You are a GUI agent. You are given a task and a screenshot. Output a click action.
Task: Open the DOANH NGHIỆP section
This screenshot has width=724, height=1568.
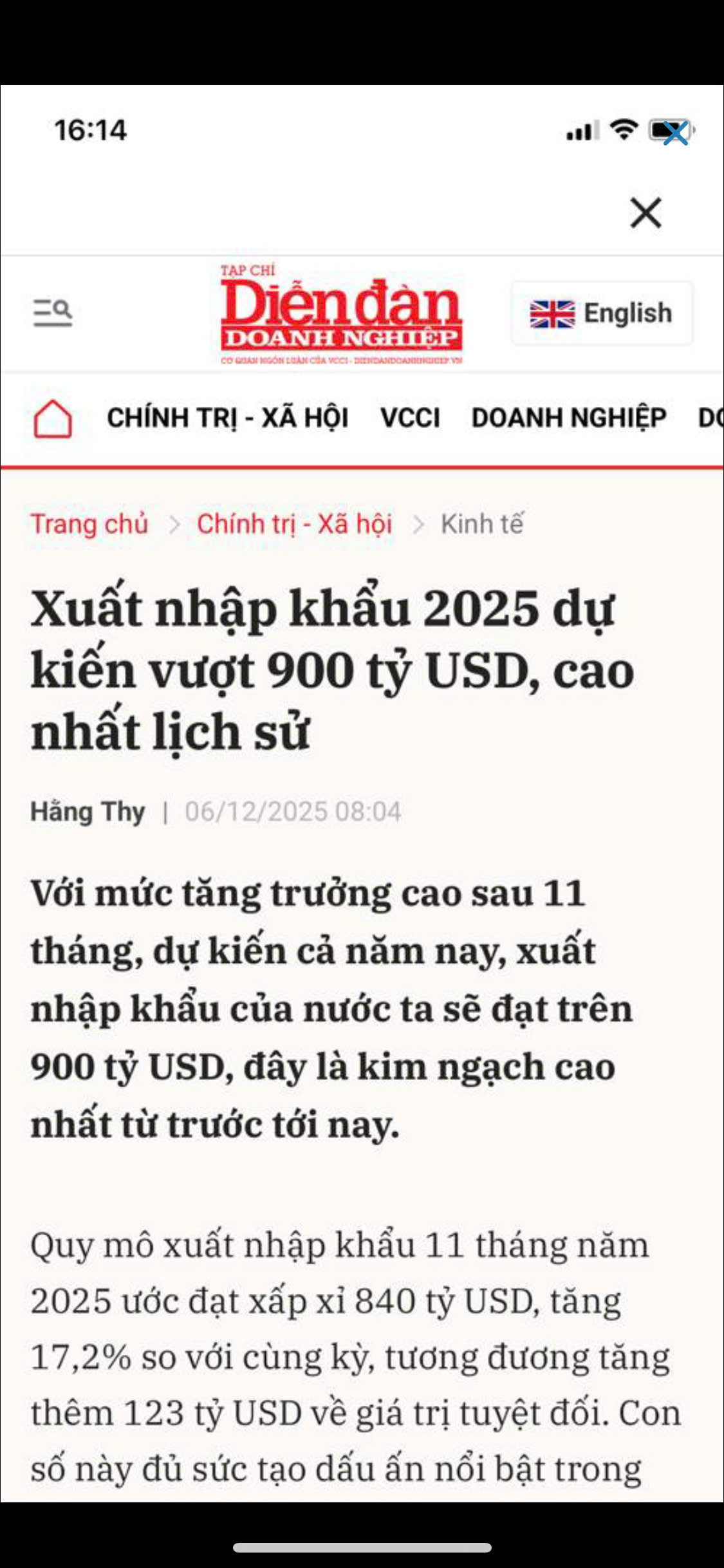click(x=568, y=418)
